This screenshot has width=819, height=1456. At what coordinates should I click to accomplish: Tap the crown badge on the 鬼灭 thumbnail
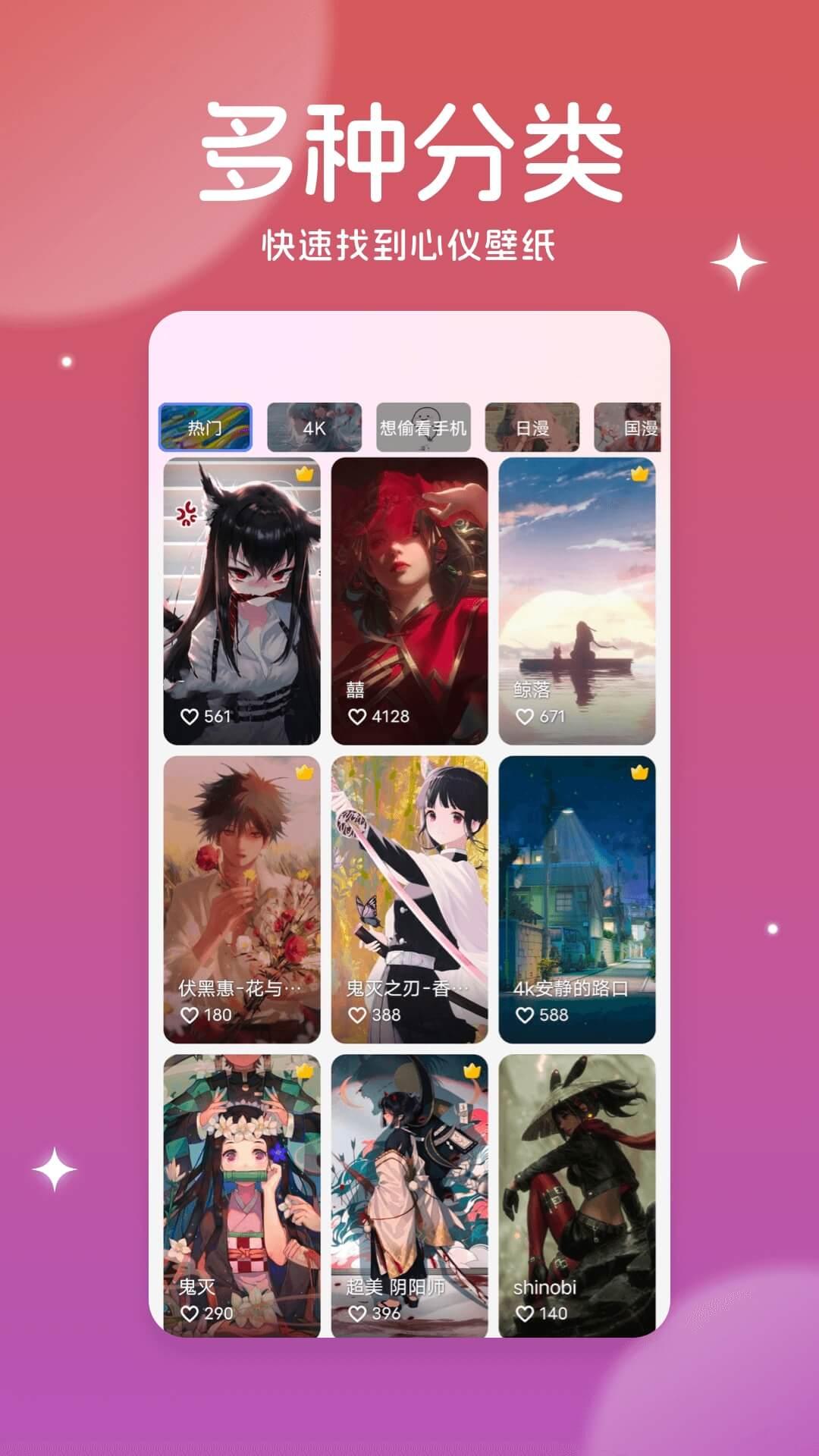(x=303, y=1070)
